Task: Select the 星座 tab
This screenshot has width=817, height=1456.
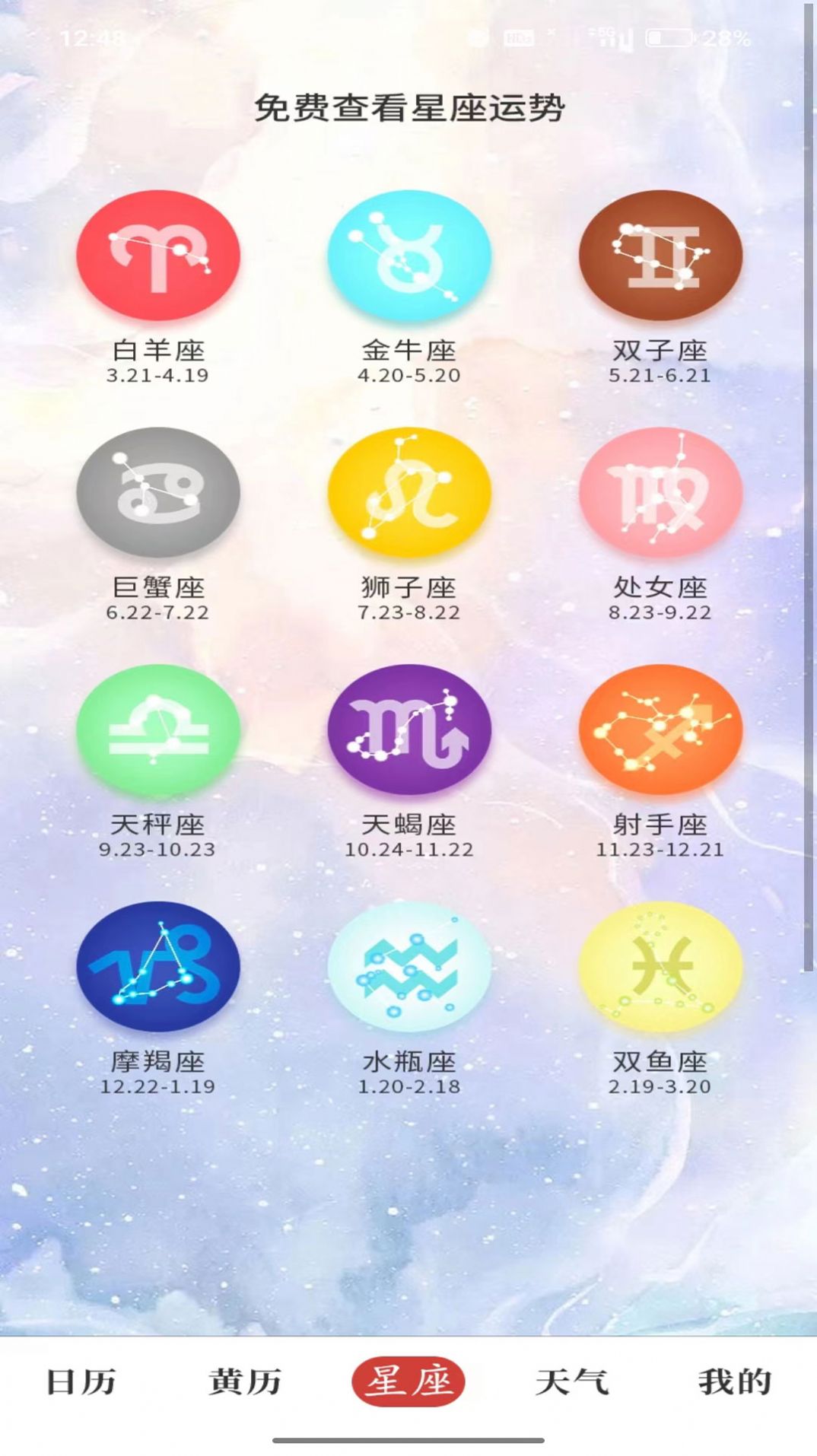Action: pos(408,1382)
